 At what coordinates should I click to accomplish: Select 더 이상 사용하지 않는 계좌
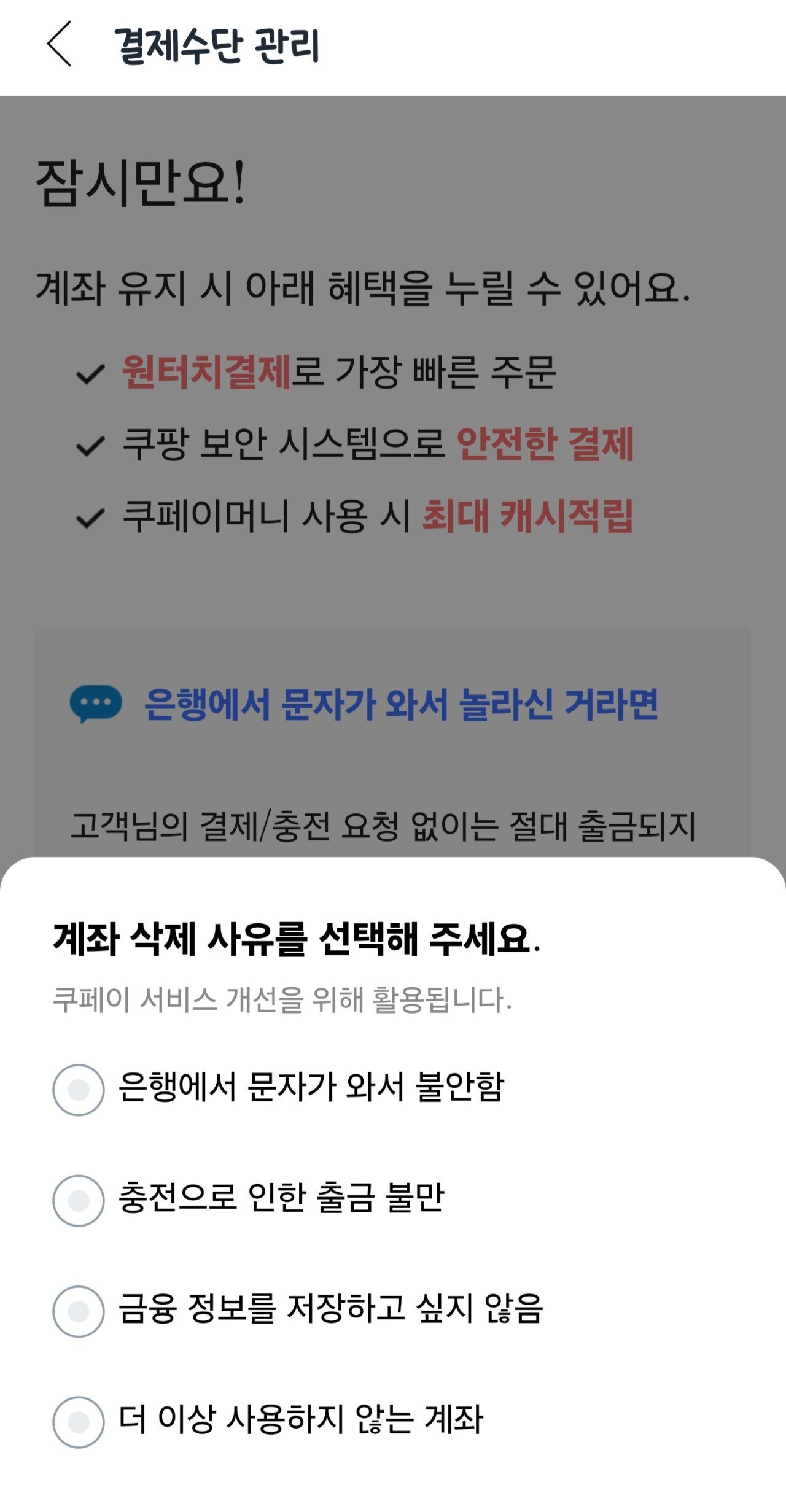click(x=79, y=1422)
